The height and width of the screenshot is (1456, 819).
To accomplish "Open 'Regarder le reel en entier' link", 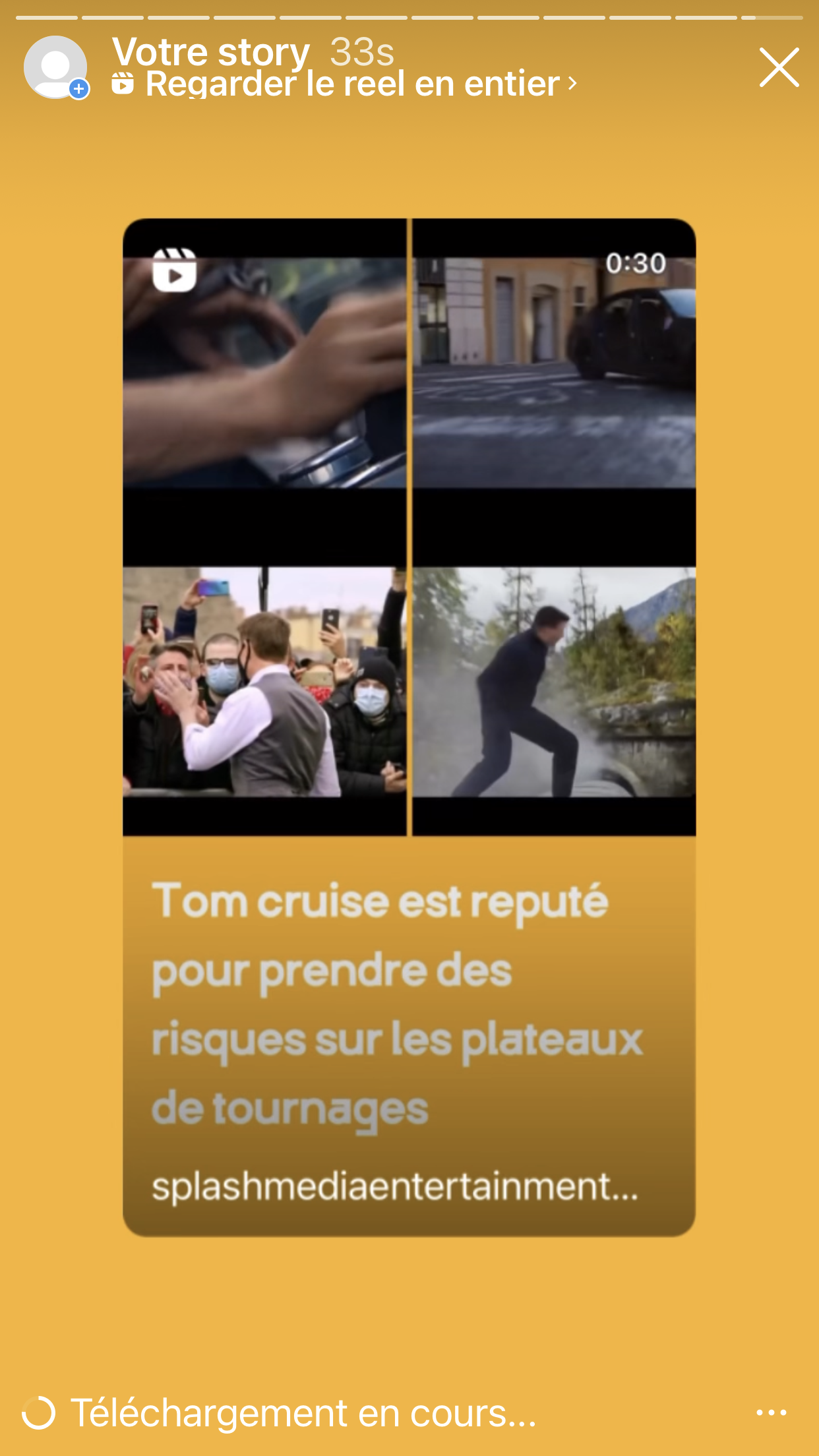I will [345, 84].
